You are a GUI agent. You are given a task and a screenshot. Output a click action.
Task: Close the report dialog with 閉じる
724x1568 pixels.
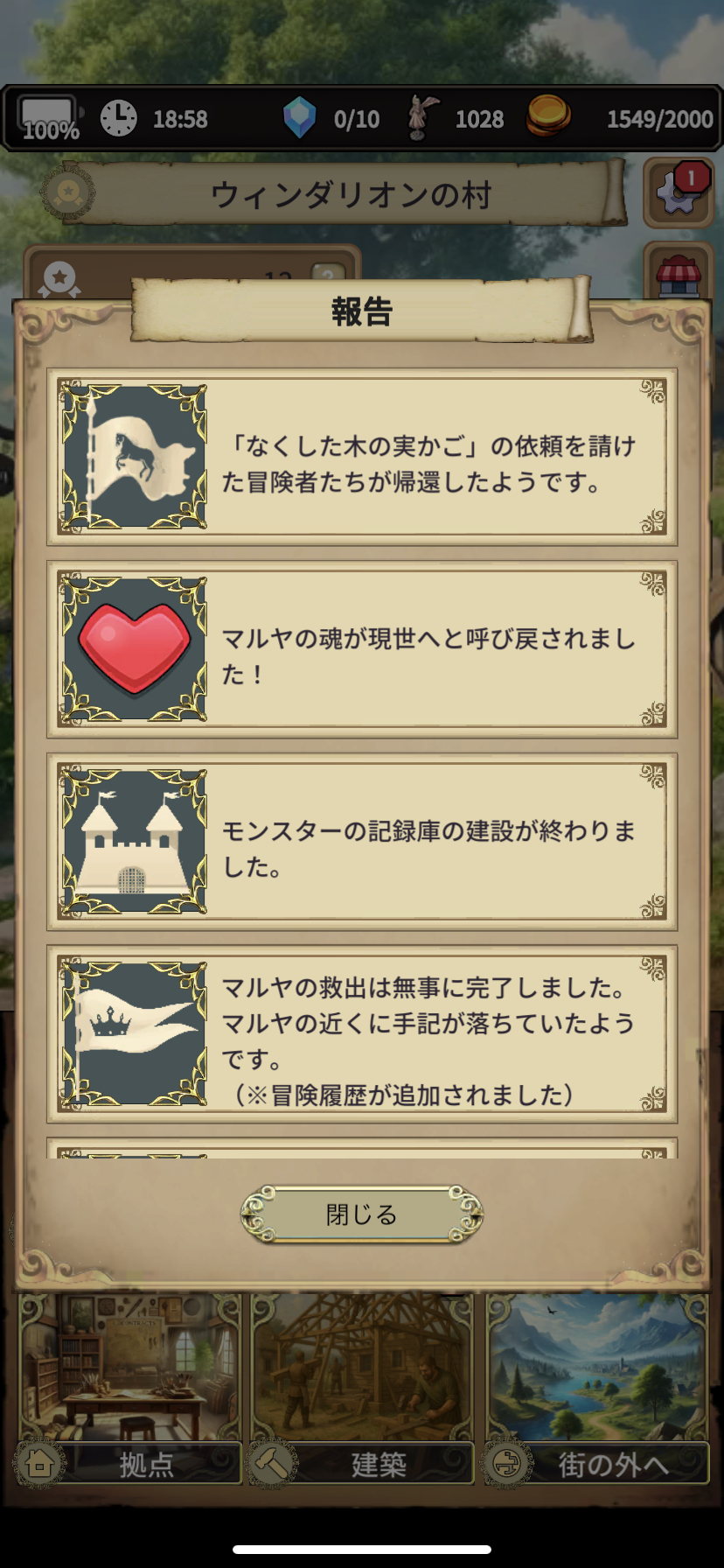pos(361,1214)
